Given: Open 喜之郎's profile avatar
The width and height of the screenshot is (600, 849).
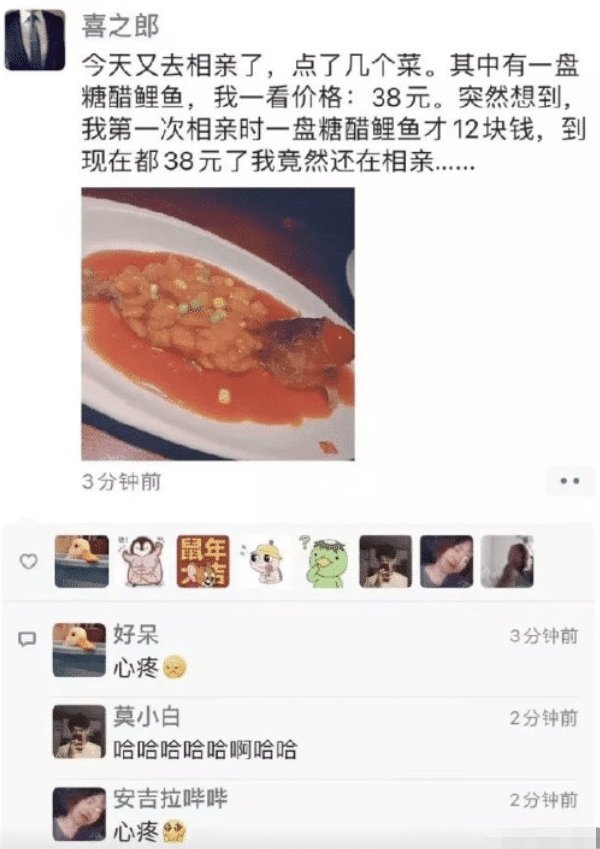Looking at the screenshot, I should click(x=35, y=41).
